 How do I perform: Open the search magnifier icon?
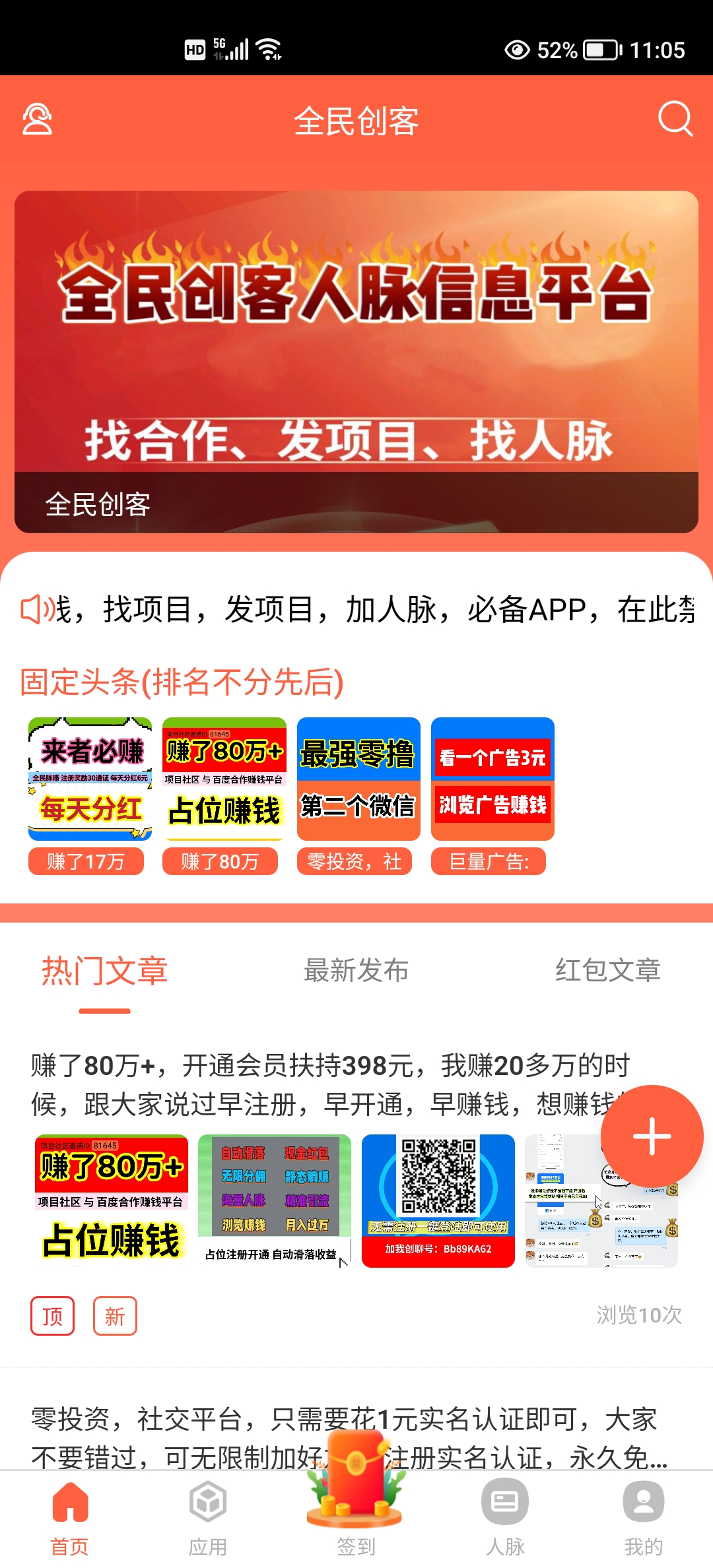tap(675, 119)
